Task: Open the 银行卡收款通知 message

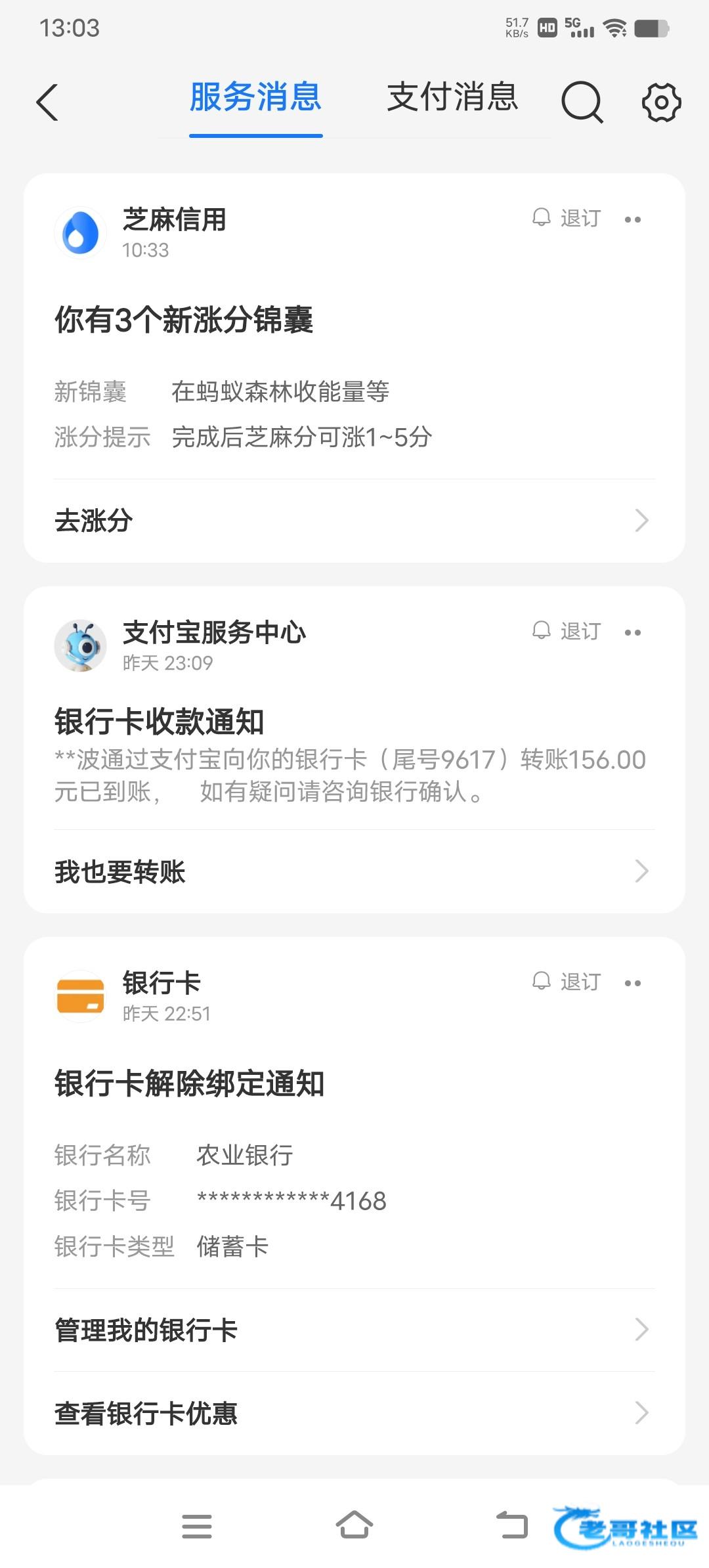Action: 354,755
